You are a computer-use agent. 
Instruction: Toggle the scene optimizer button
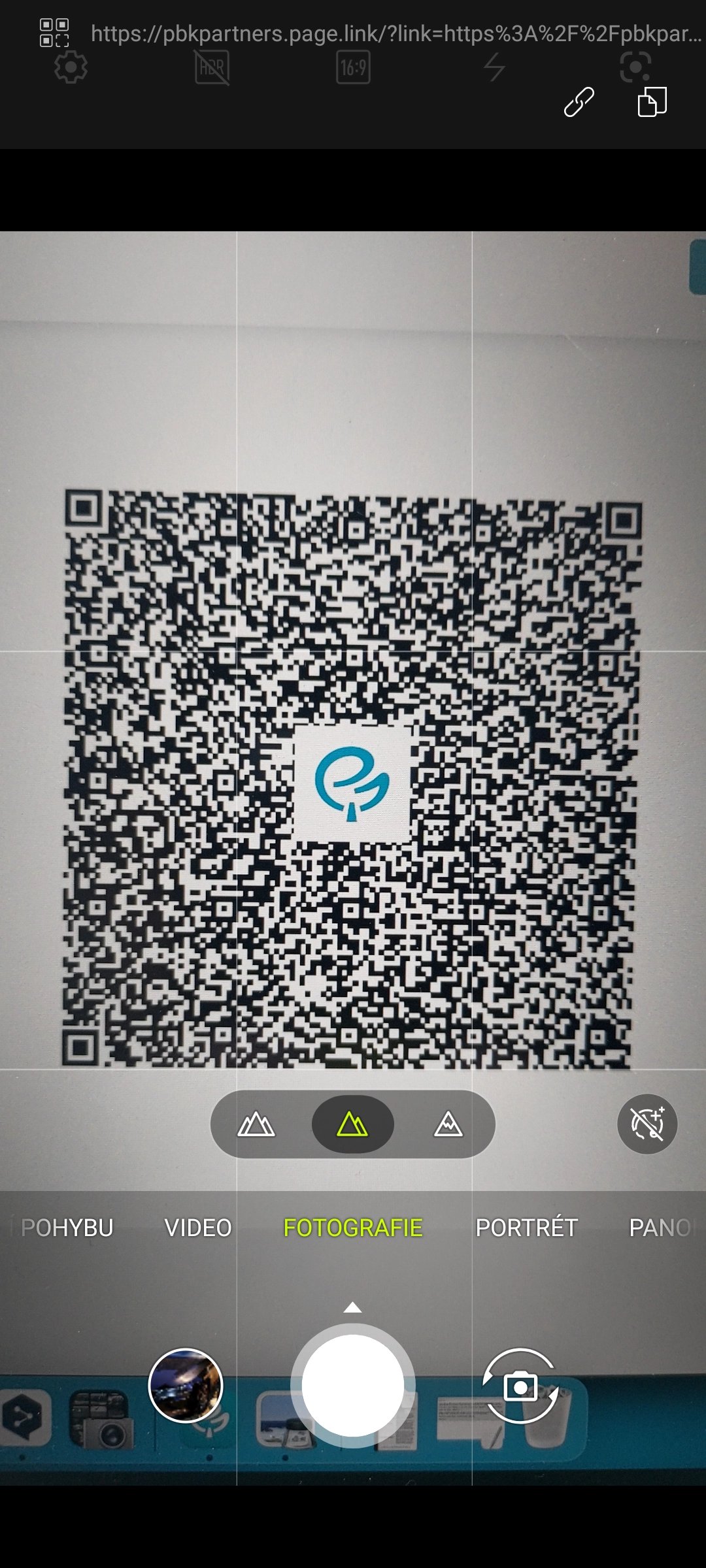[x=647, y=1124]
